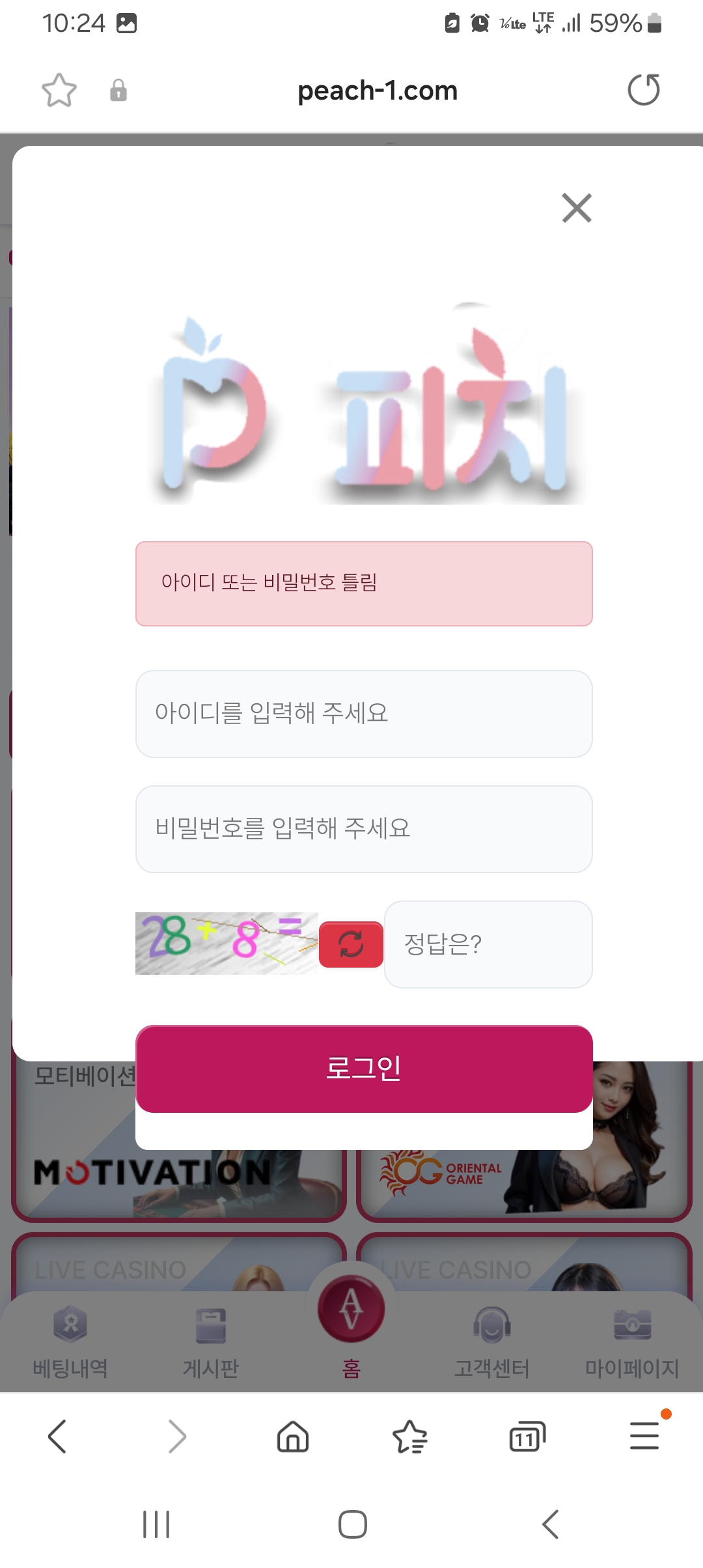
Task: Open the peach-1.com address bar
Action: click(x=378, y=91)
